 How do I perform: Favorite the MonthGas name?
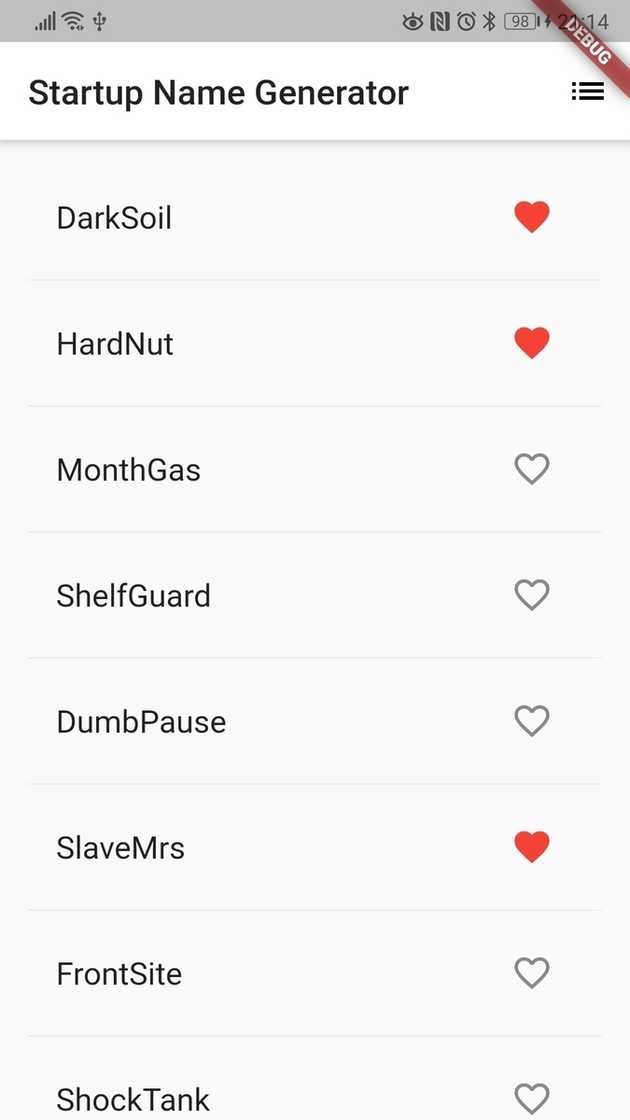pyautogui.click(x=532, y=469)
